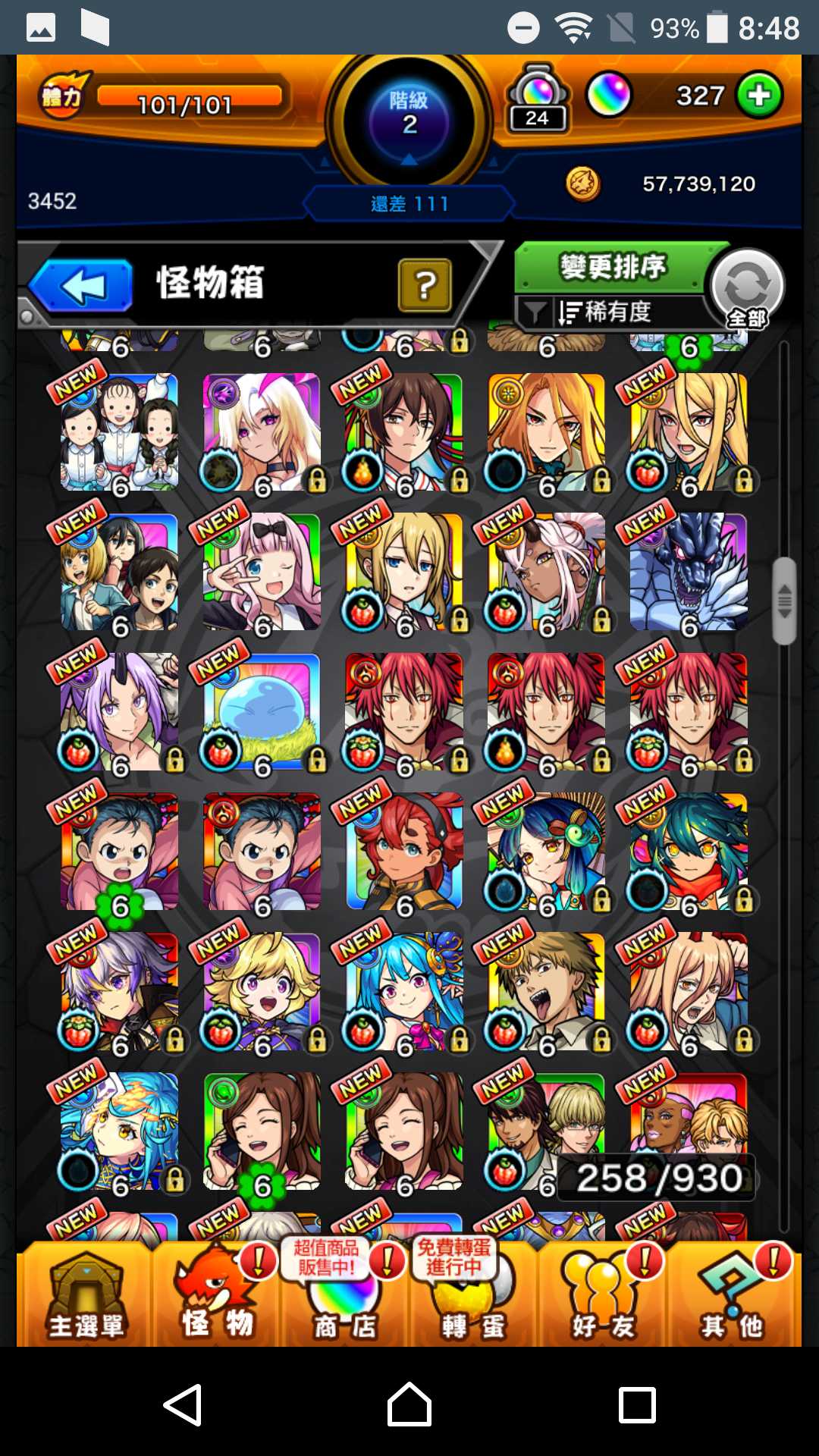Tap the 變更排序 sort button
The image size is (819, 1456).
tap(613, 267)
